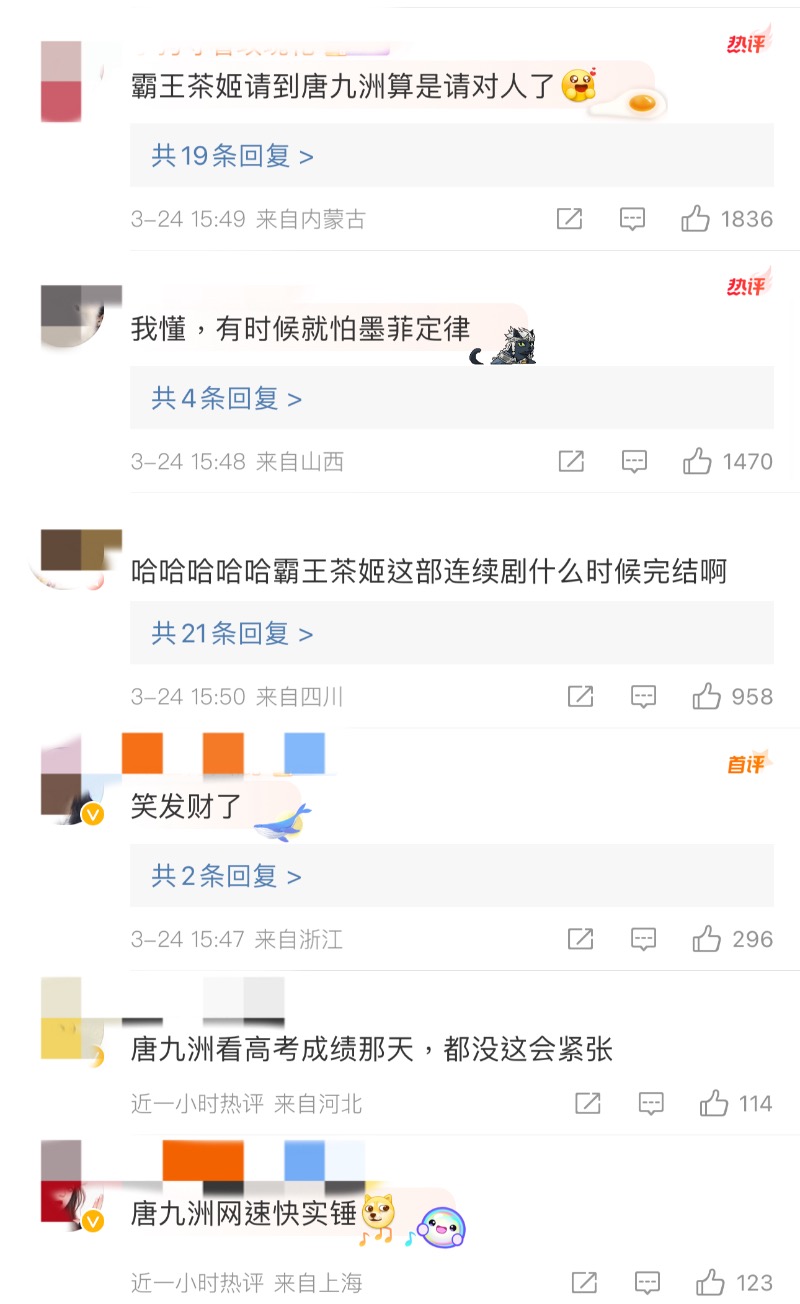This screenshot has height=1304, width=800.
Task: Like the 高考成绩 comment
Action: 714,1104
